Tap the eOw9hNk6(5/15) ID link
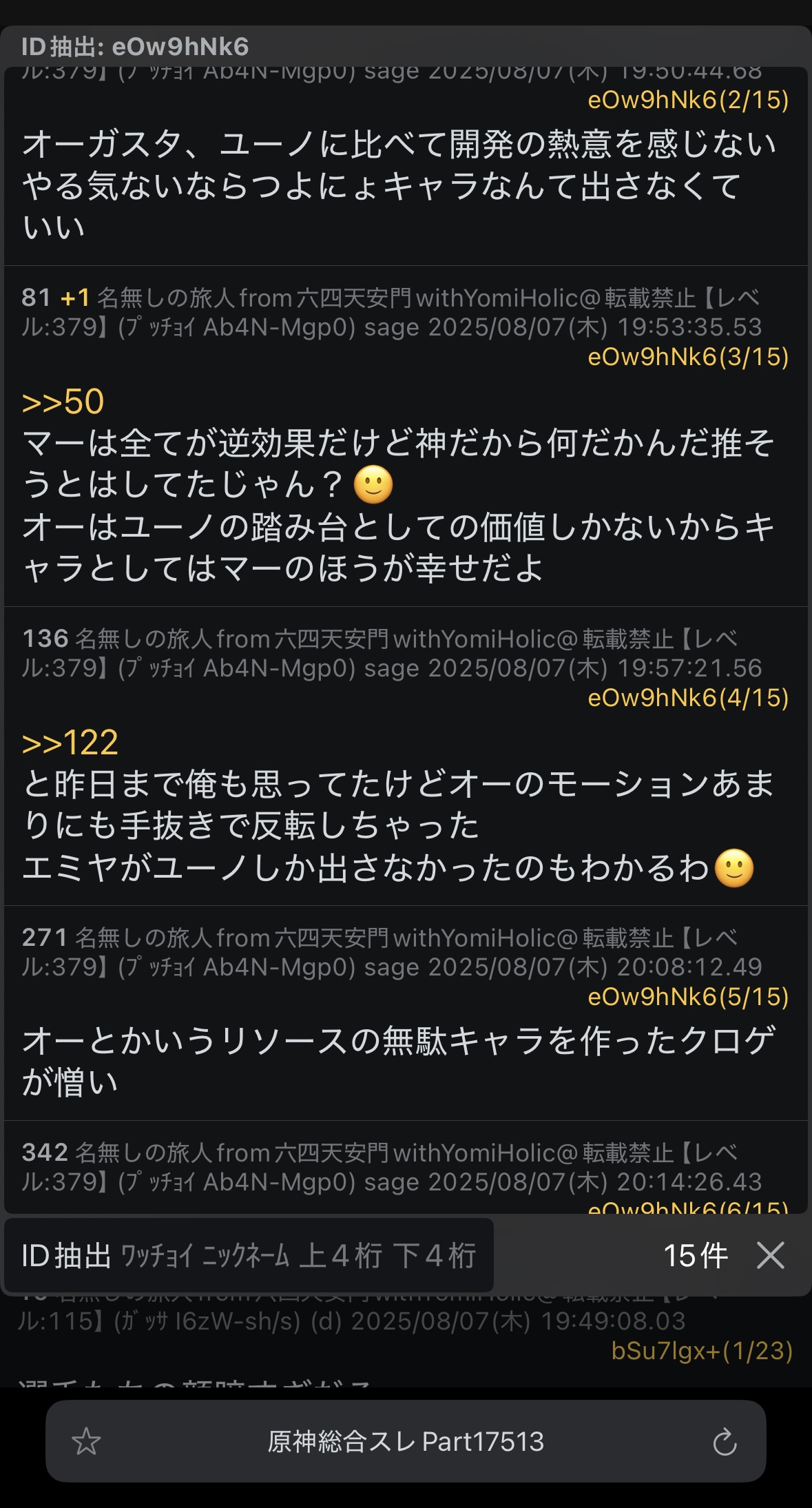The height and width of the screenshot is (1508, 812). (687, 997)
